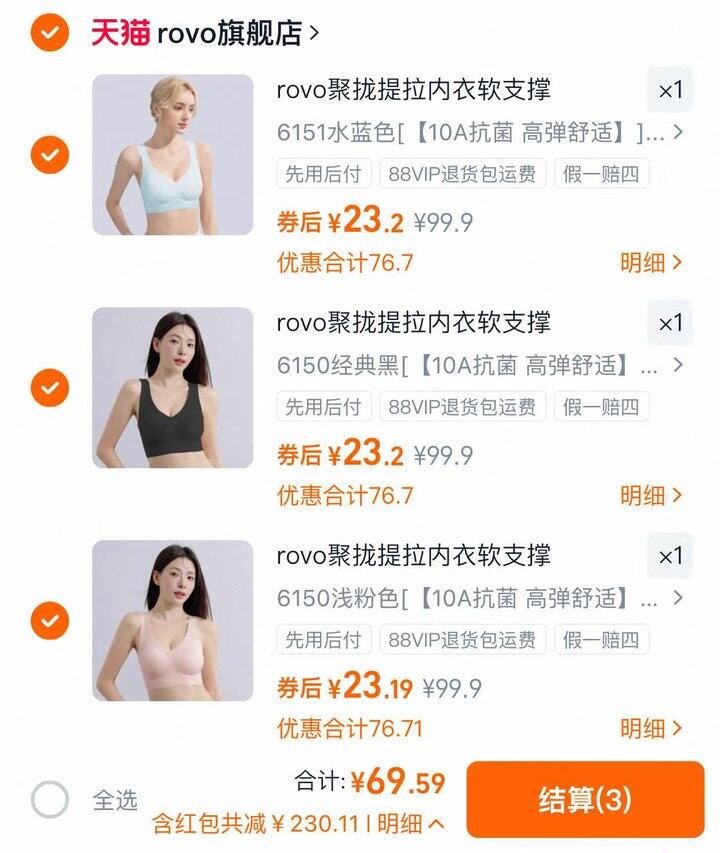Tap 结算(3) to check out
720x853 pixels.
[x=585, y=800]
